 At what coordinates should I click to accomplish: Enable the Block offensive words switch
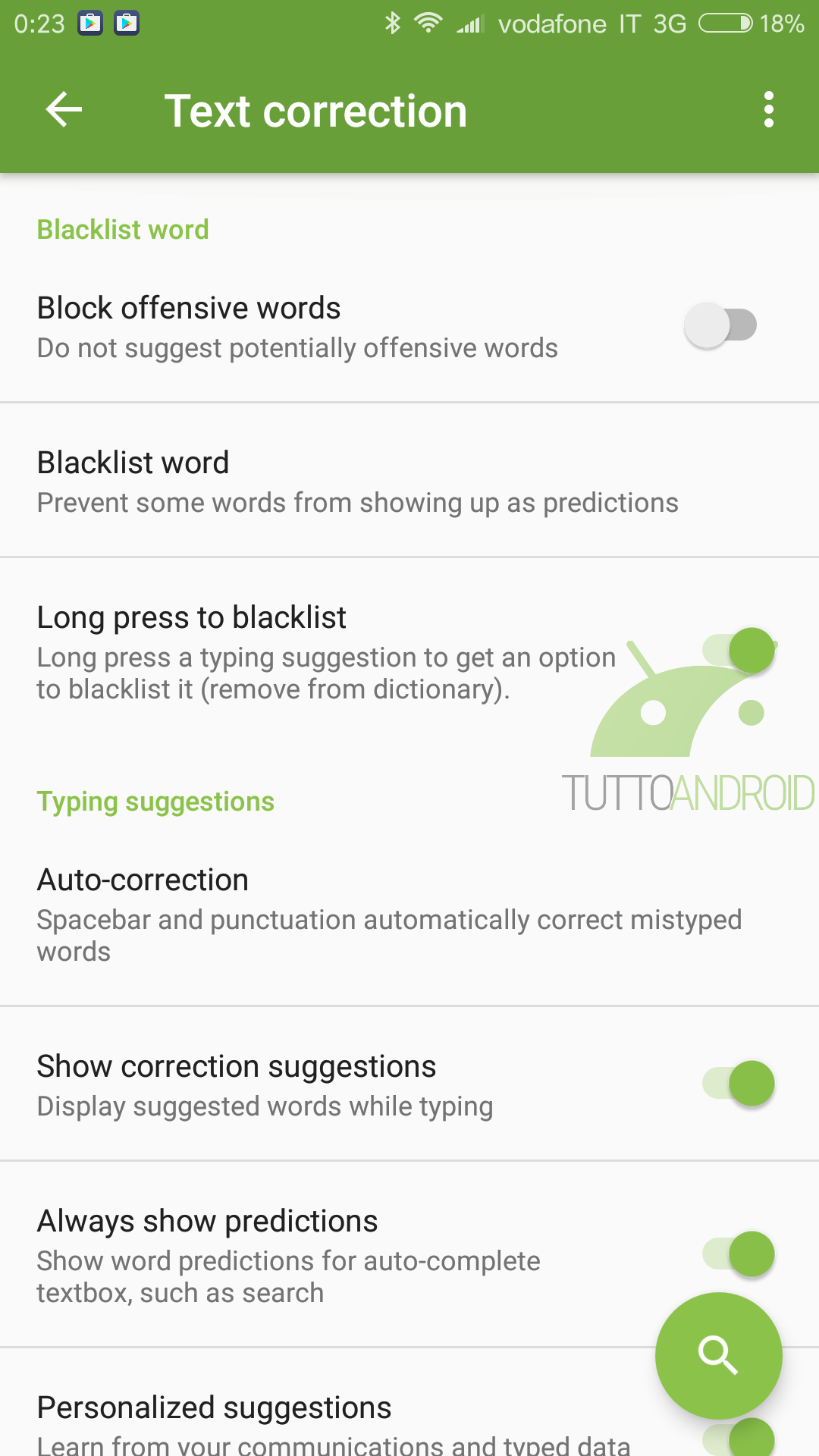click(x=720, y=325)
